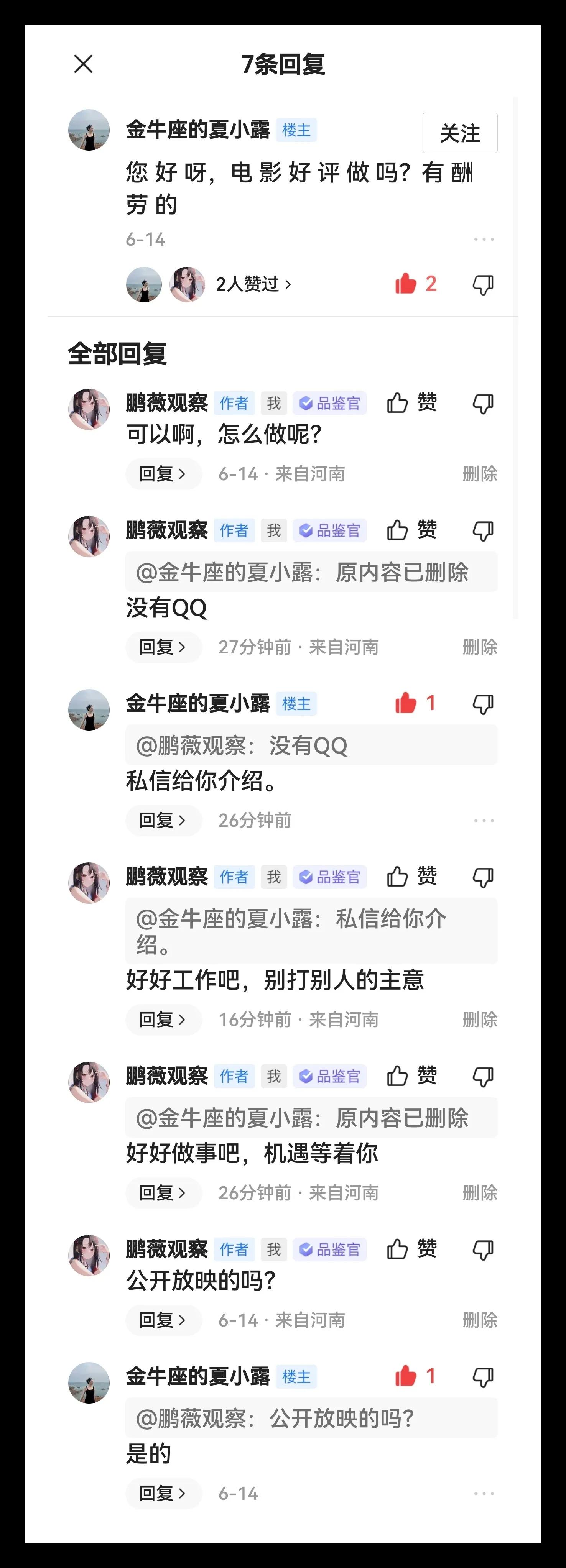Image resolution: width=566 pixels, height=1568 pixels.
Task: Dislike the last reply "是的"
Action: tap(482, 1376)
